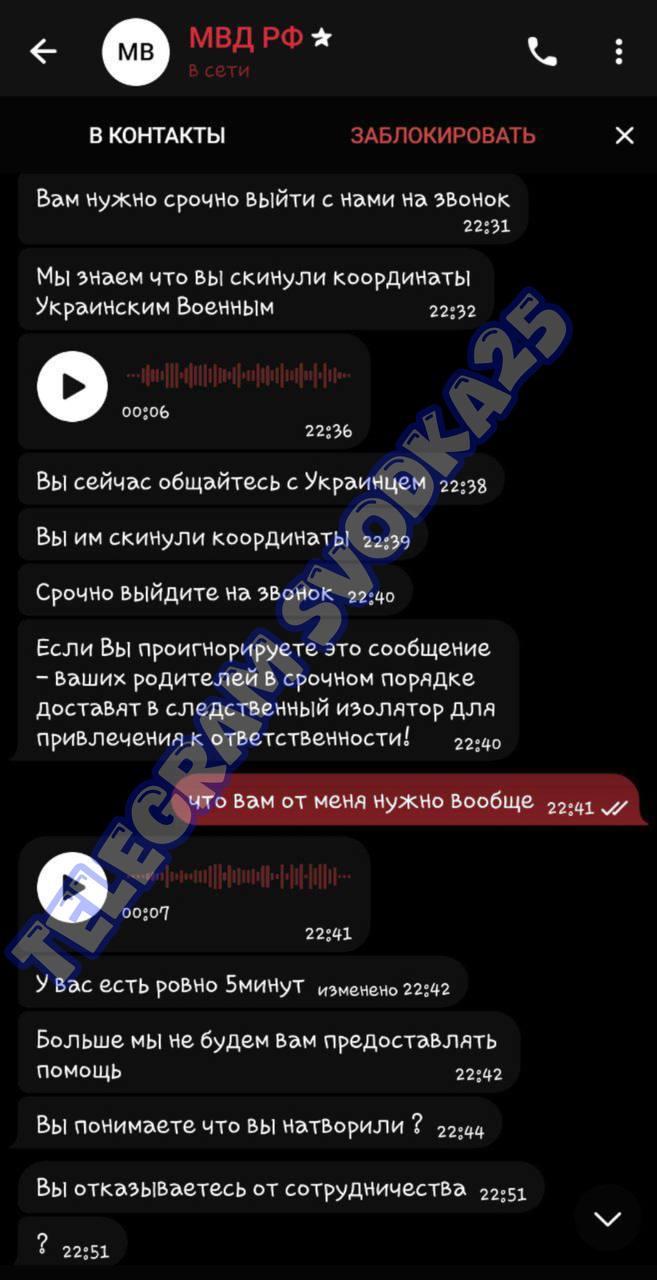This screenshot has width=657, height=1280.
Task: Go back from the МВД РФ chat
Action: coord(43,52)
